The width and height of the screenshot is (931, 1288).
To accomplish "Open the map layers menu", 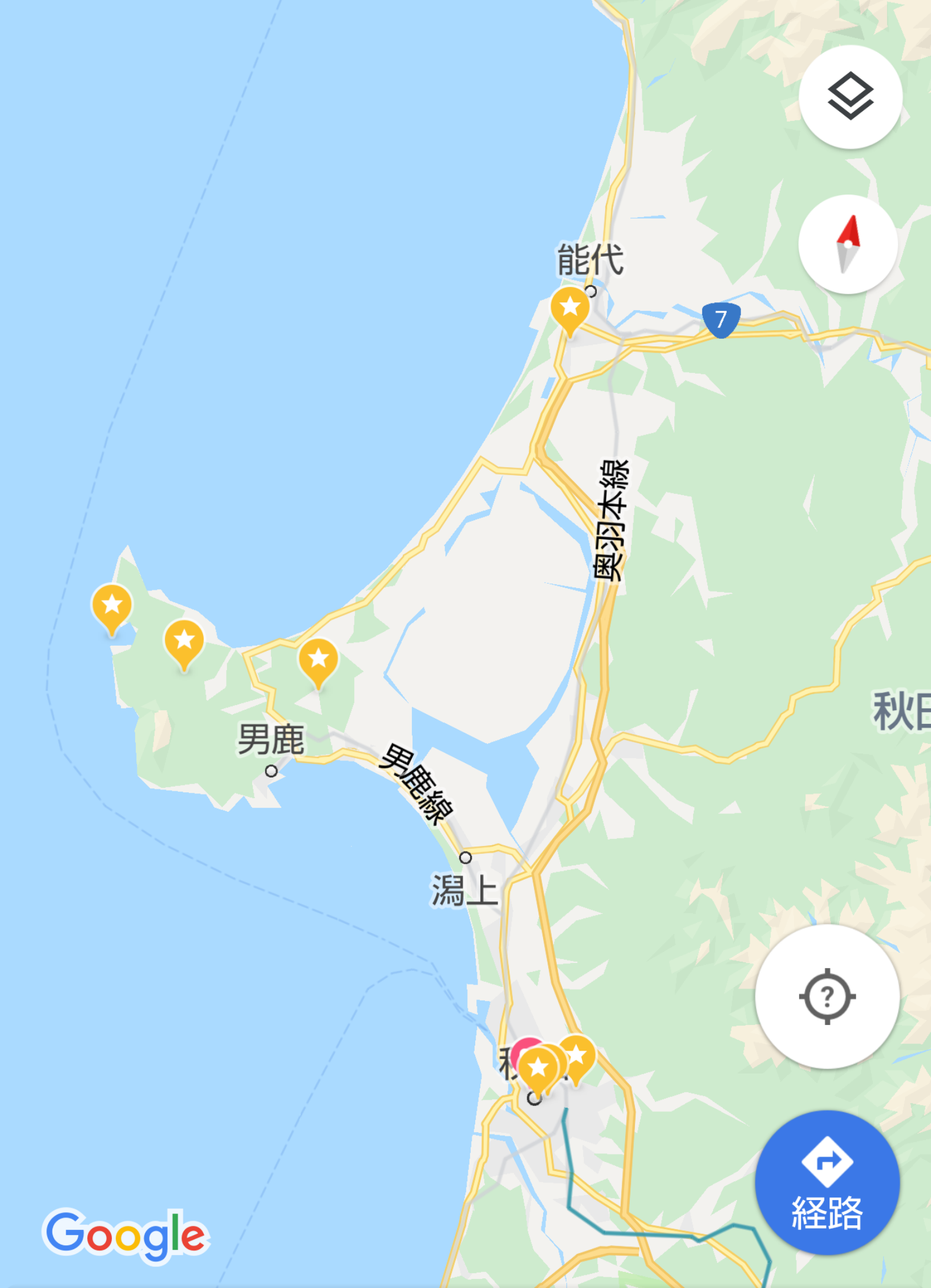I will tap(850, 97).
